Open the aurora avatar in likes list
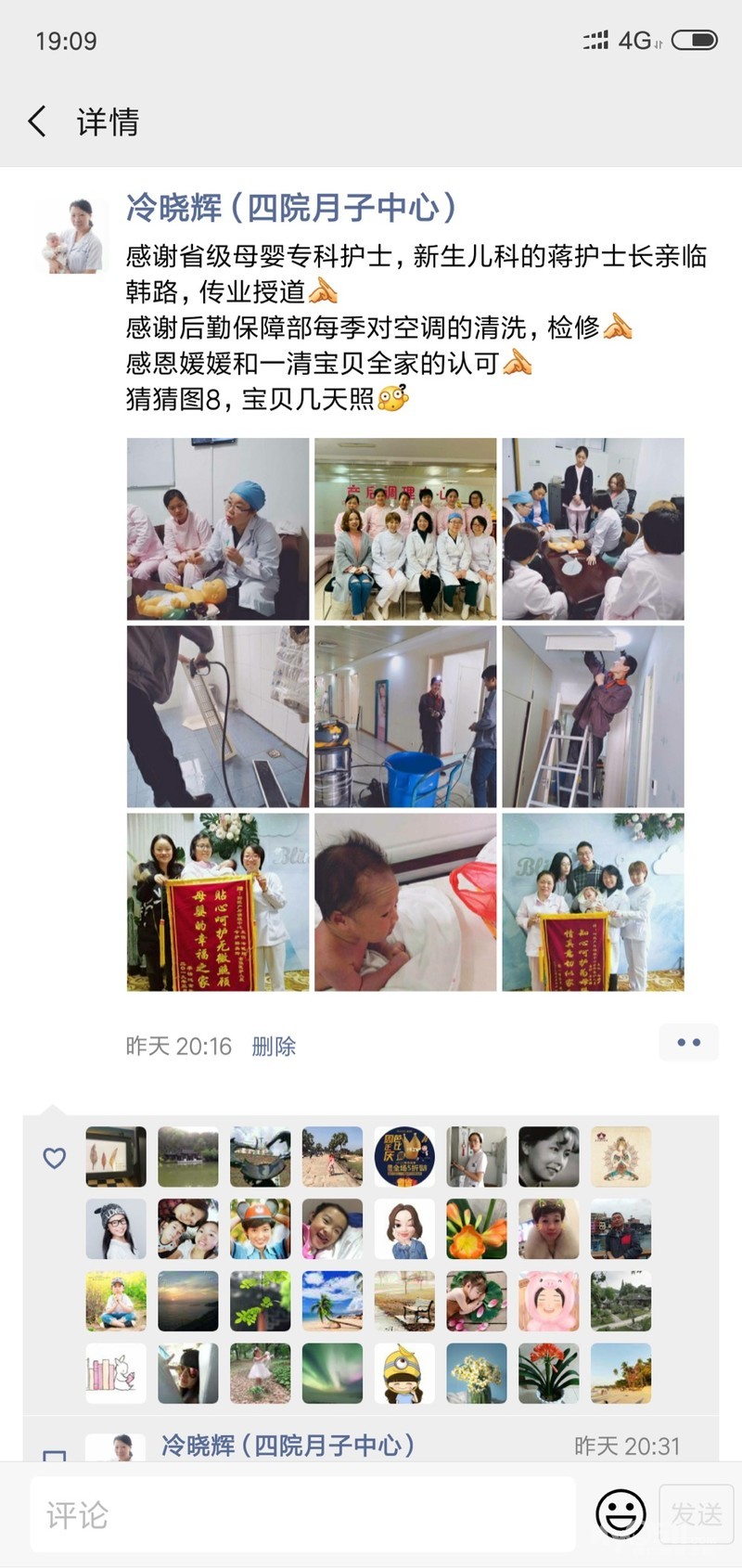 [332, 1373]
